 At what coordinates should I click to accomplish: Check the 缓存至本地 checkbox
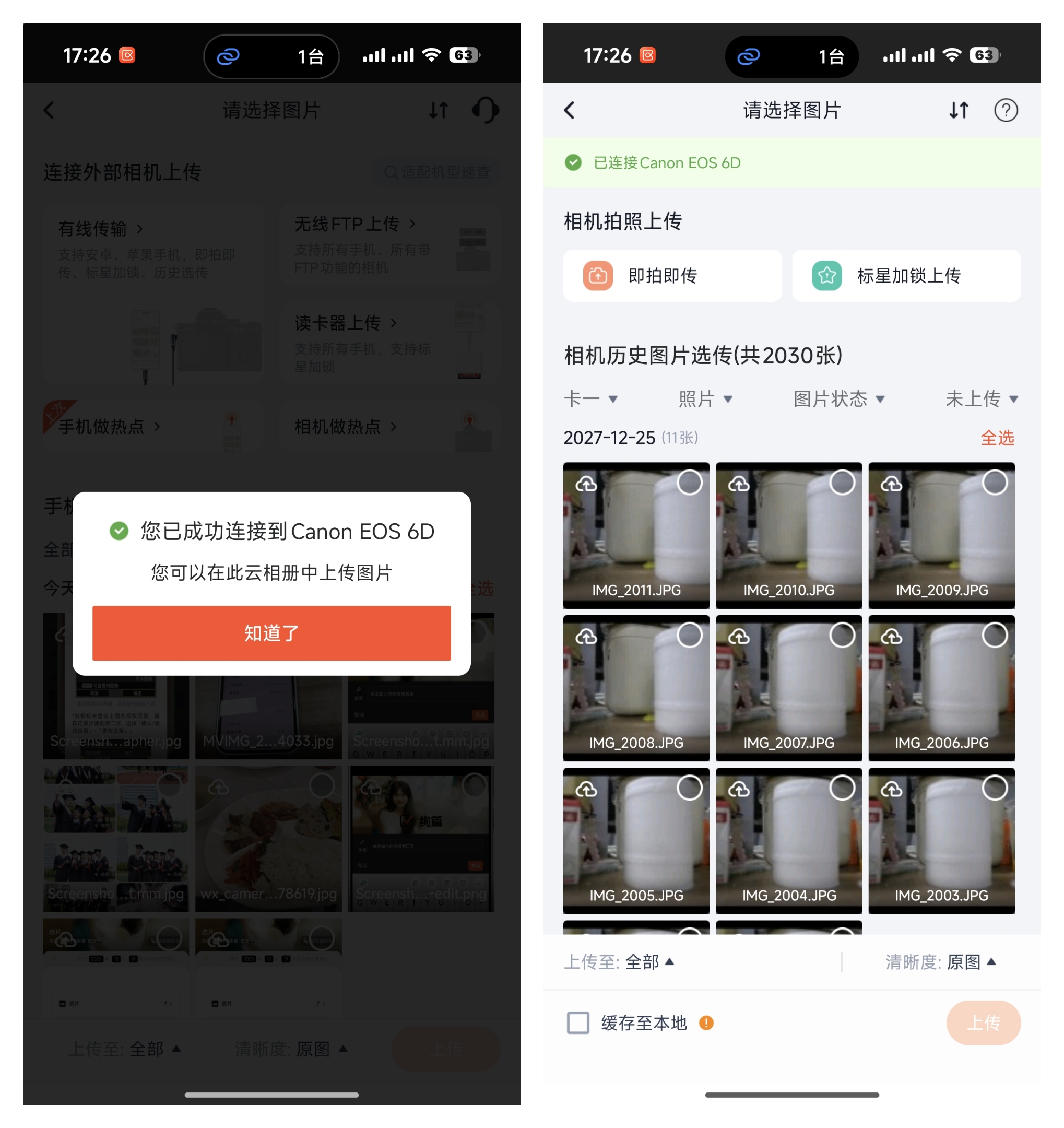(578, 1023)
